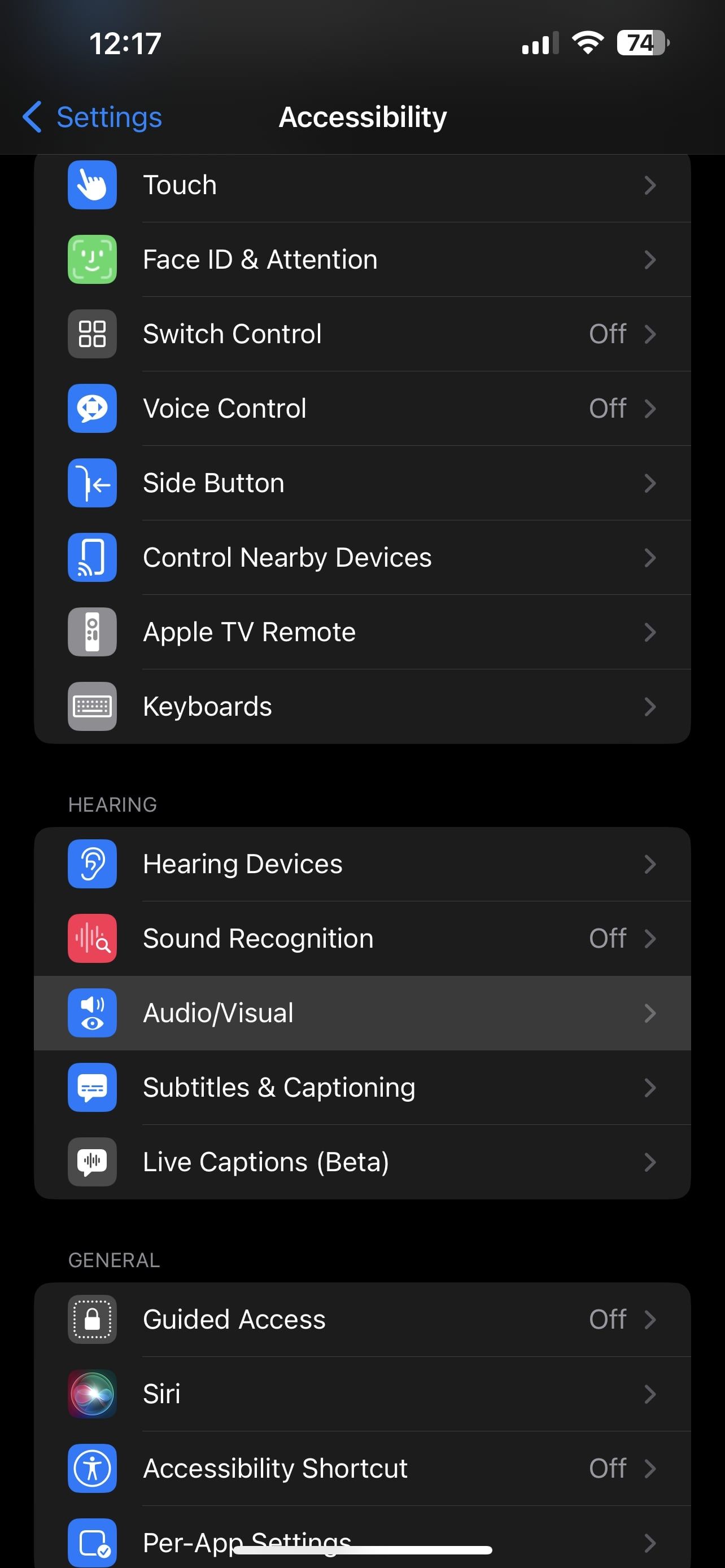Select the Audio/Visual row

point(362,1014)
